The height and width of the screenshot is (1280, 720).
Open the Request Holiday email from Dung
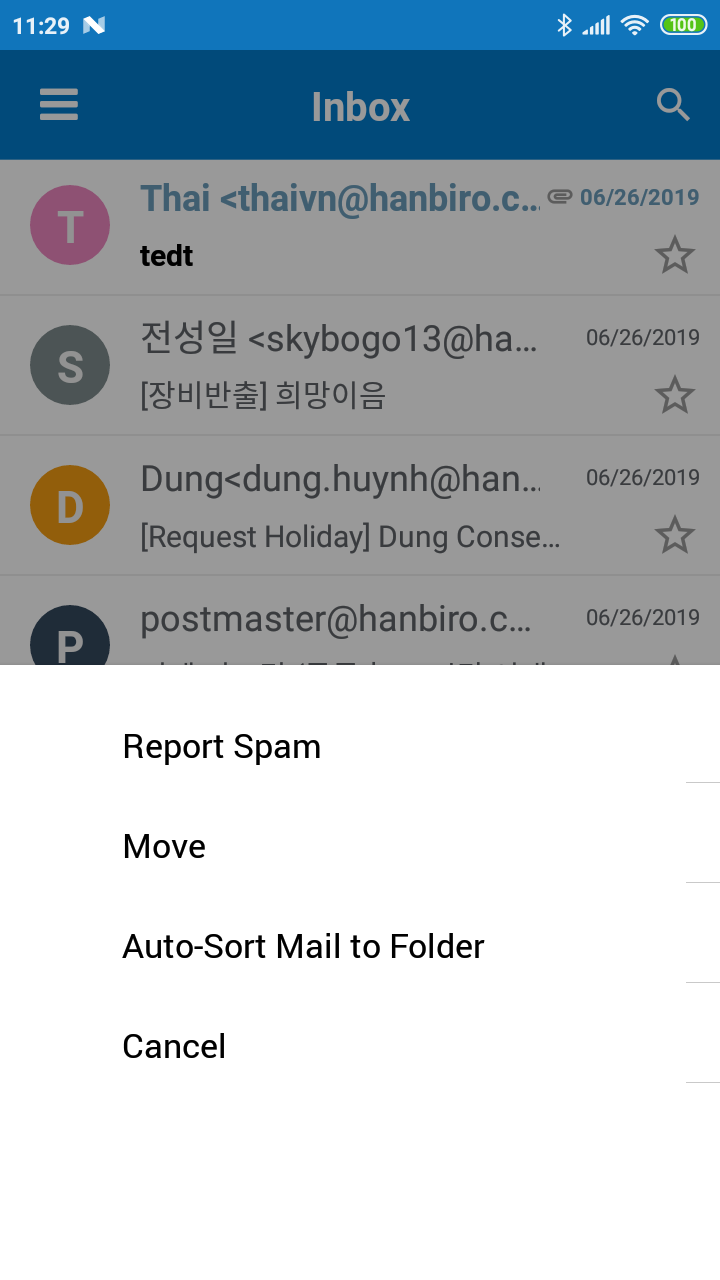(x=300, y=505)
